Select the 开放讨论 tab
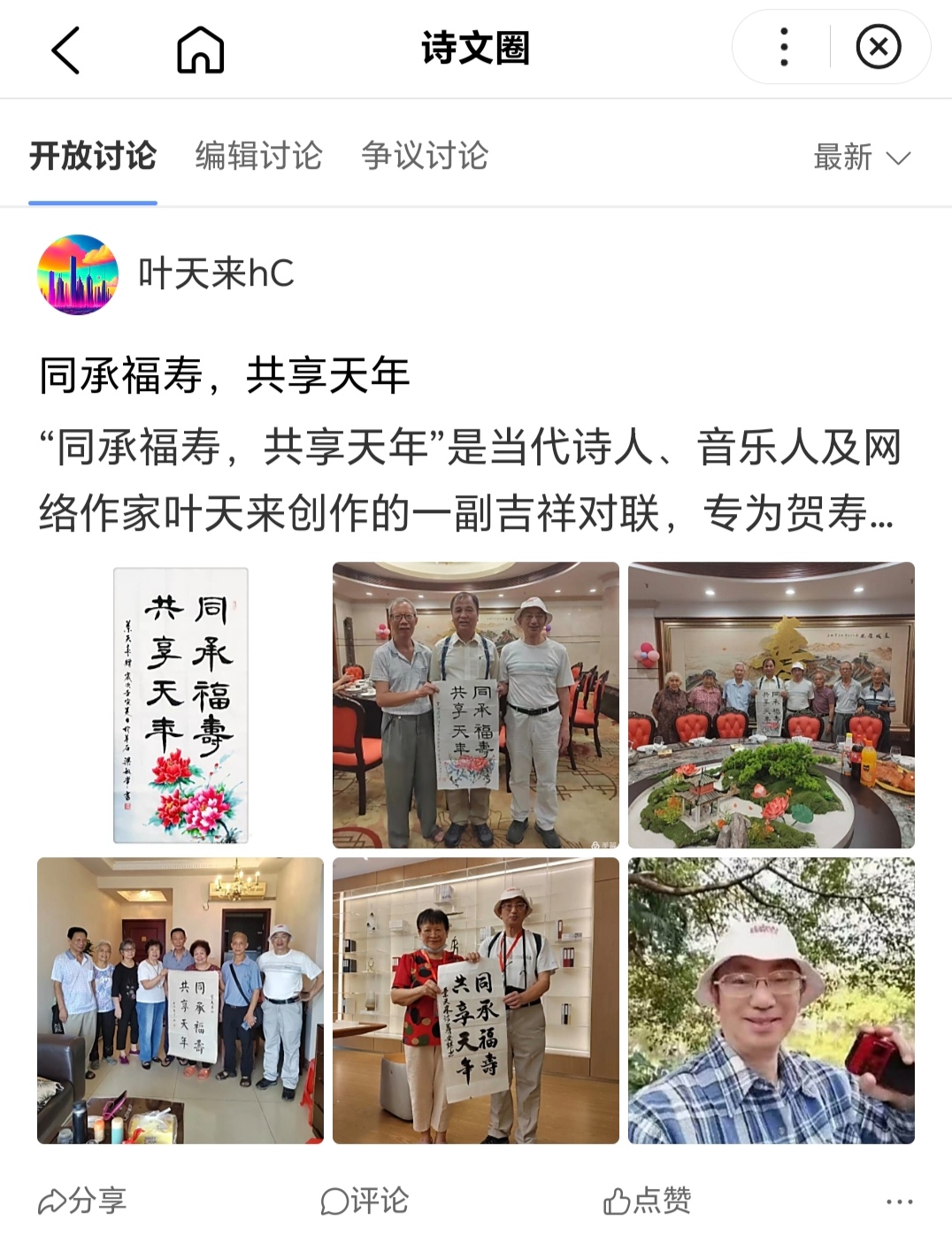 pyautogui.click(x=93, y=157)
